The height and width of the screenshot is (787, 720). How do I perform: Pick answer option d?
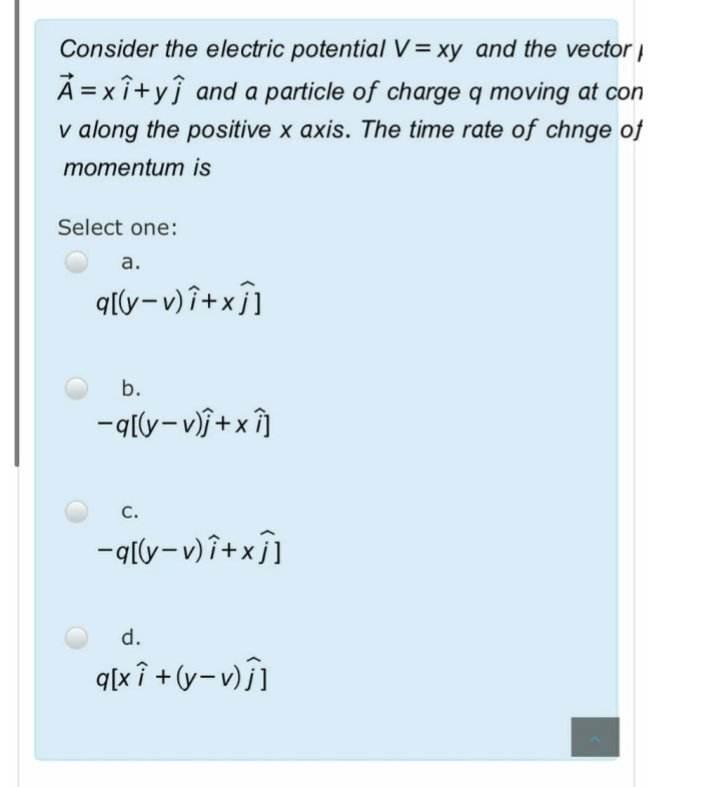(x=79, y=636)
